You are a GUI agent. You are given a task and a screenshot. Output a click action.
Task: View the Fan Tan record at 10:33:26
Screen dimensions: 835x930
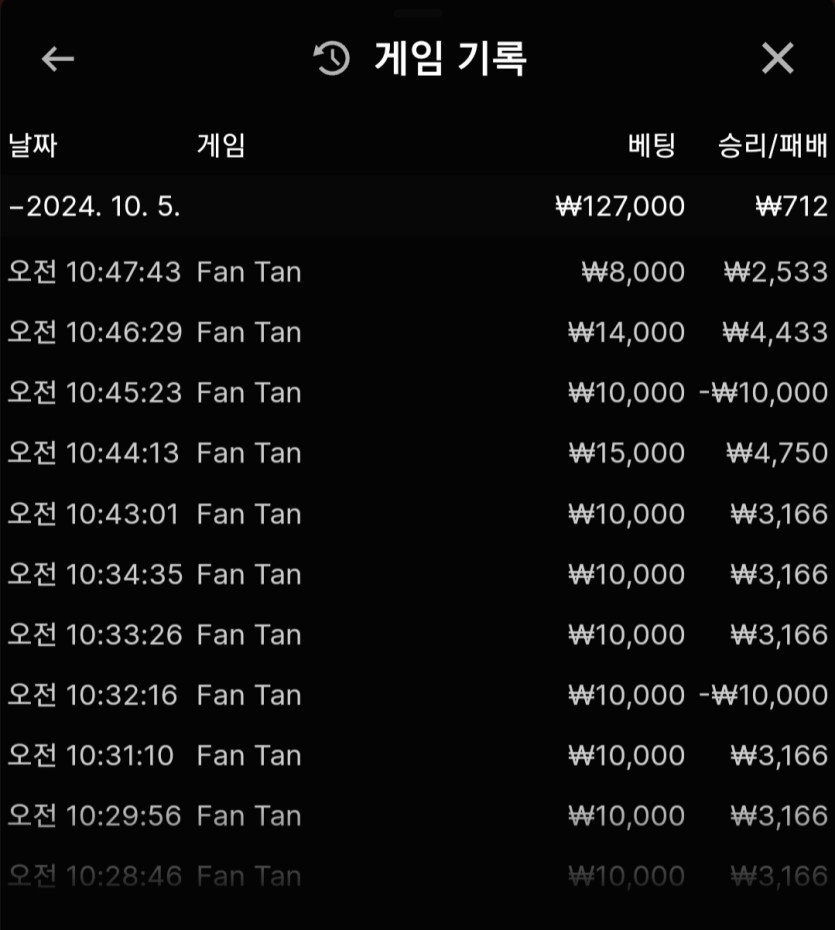coord(417,635)
